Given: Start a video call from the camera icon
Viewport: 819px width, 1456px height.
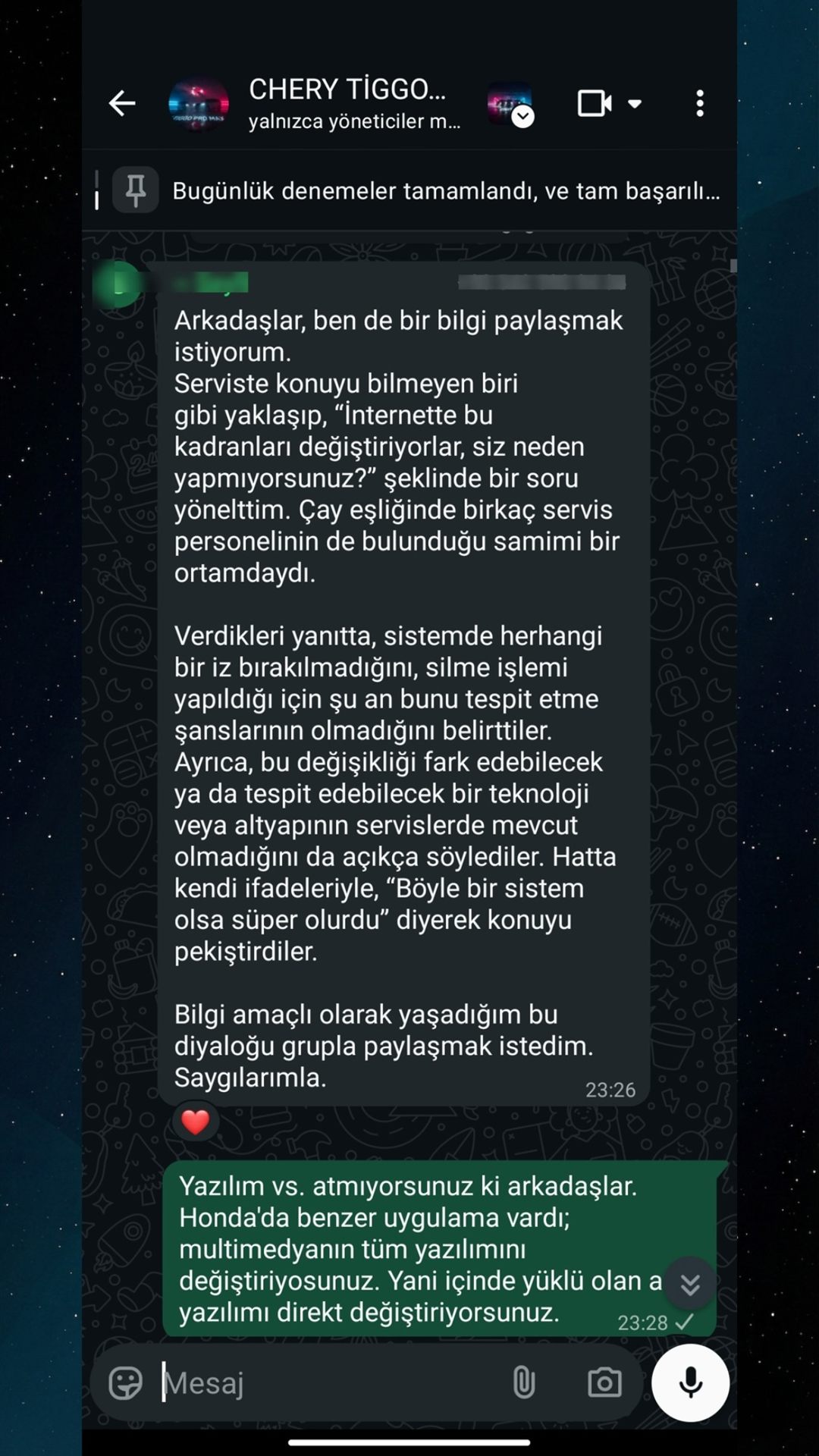Looking at the screenshot, I should tap(595, 103).
